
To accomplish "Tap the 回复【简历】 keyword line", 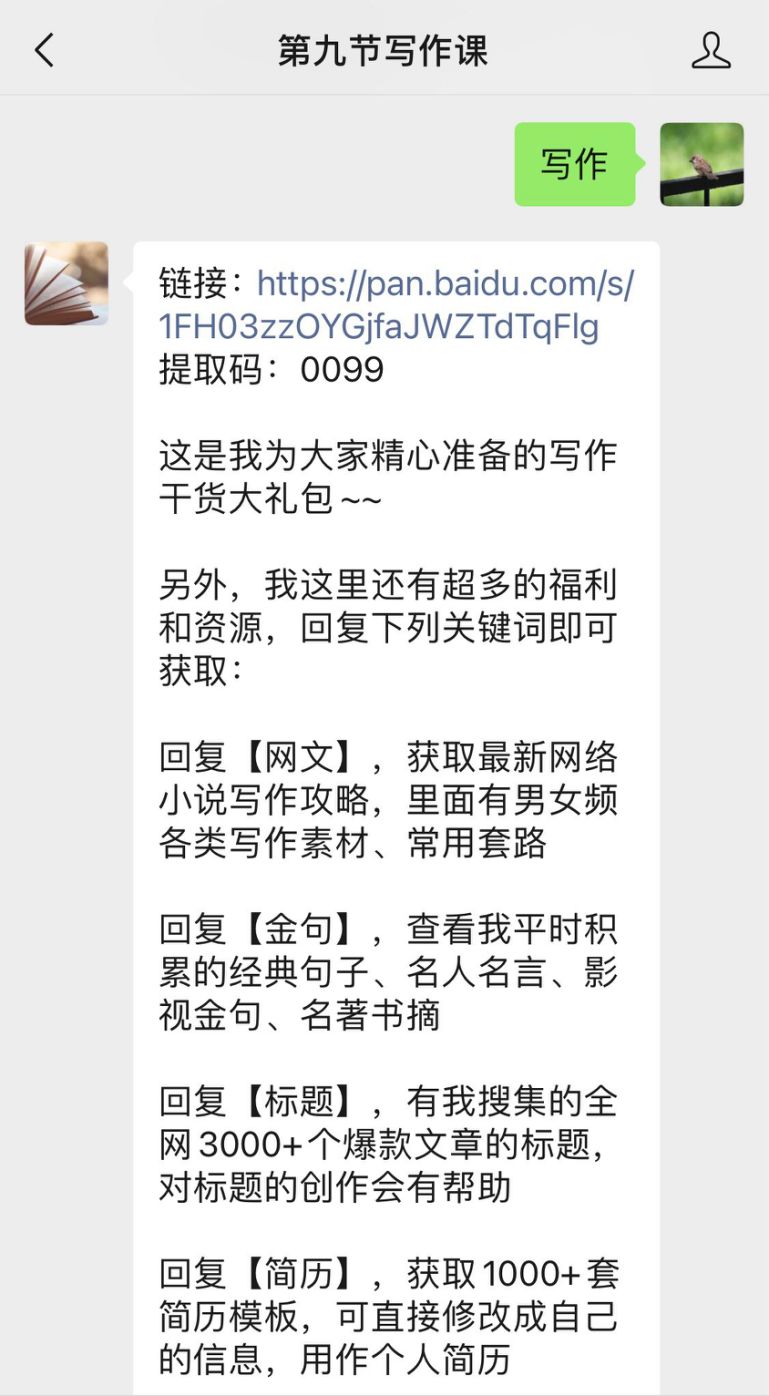I will pyautogui.click(x=390, y=1271).
